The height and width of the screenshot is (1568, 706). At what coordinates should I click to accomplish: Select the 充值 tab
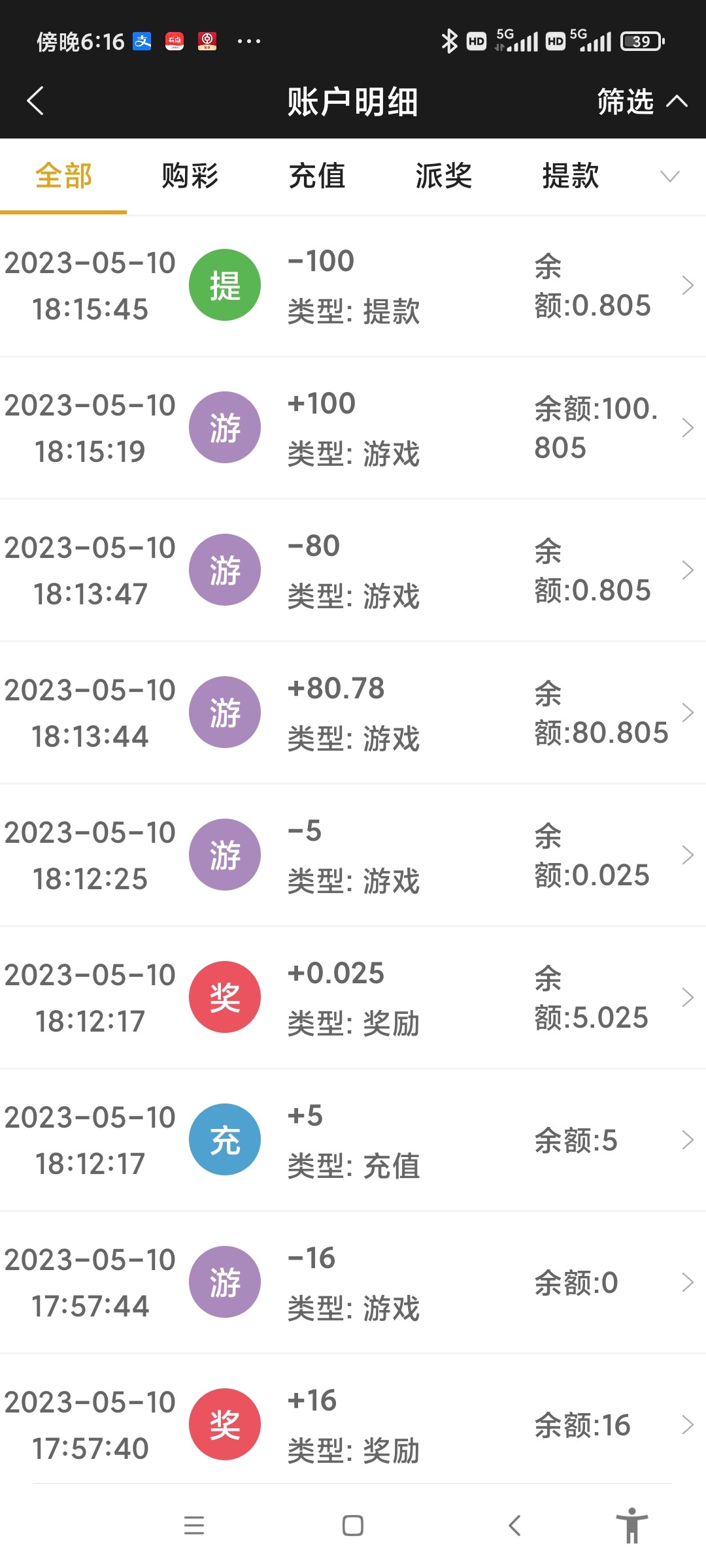317,176
